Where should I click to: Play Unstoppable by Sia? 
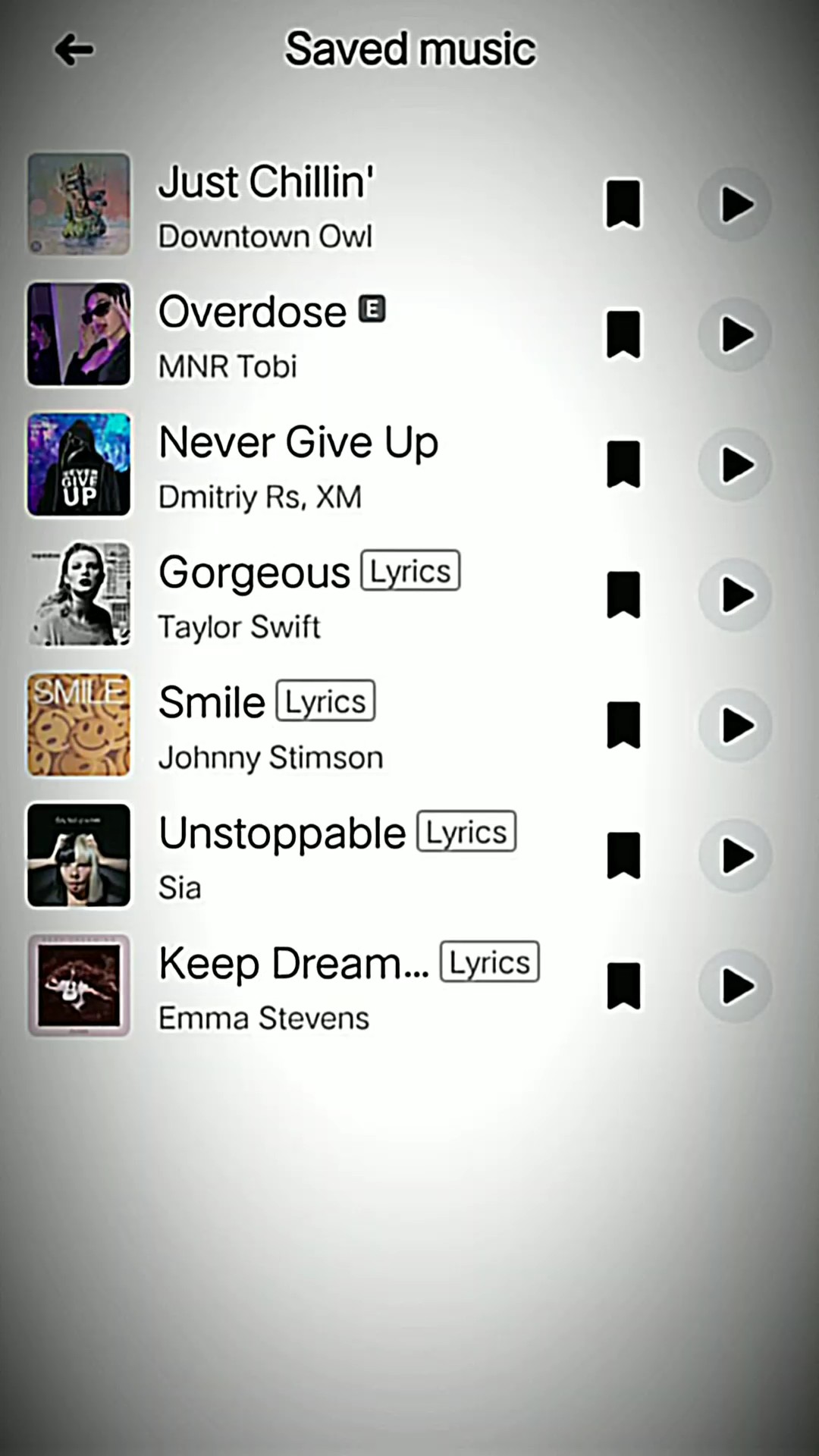pos(735,856)
